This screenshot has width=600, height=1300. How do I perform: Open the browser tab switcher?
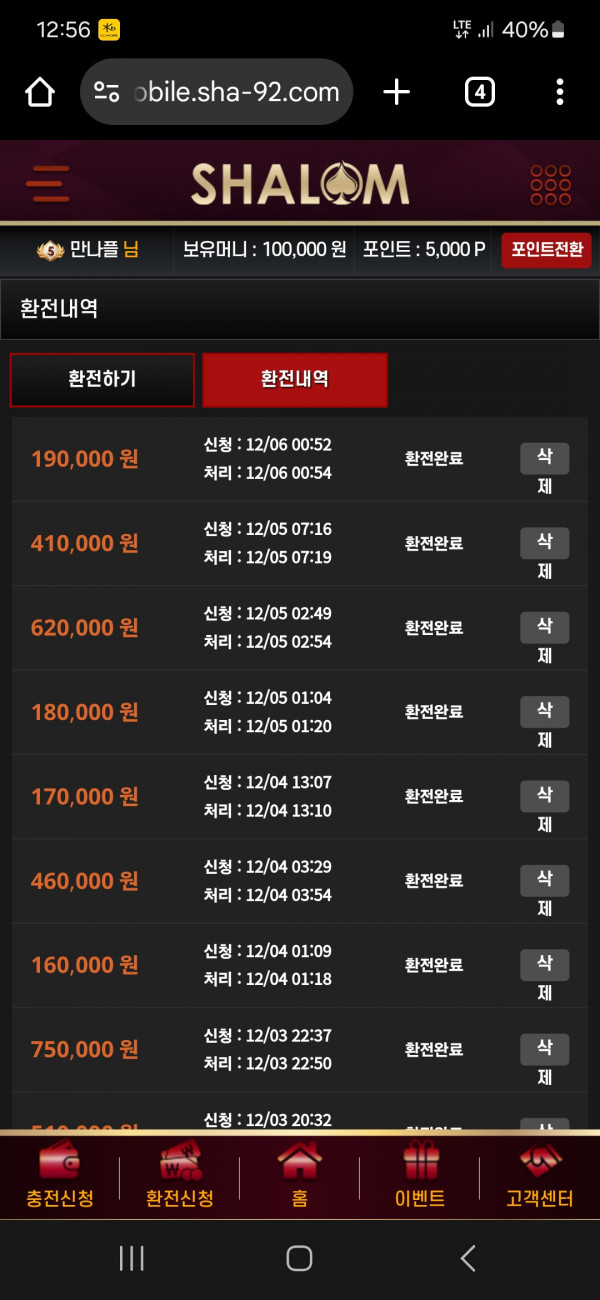pos(480,93)
